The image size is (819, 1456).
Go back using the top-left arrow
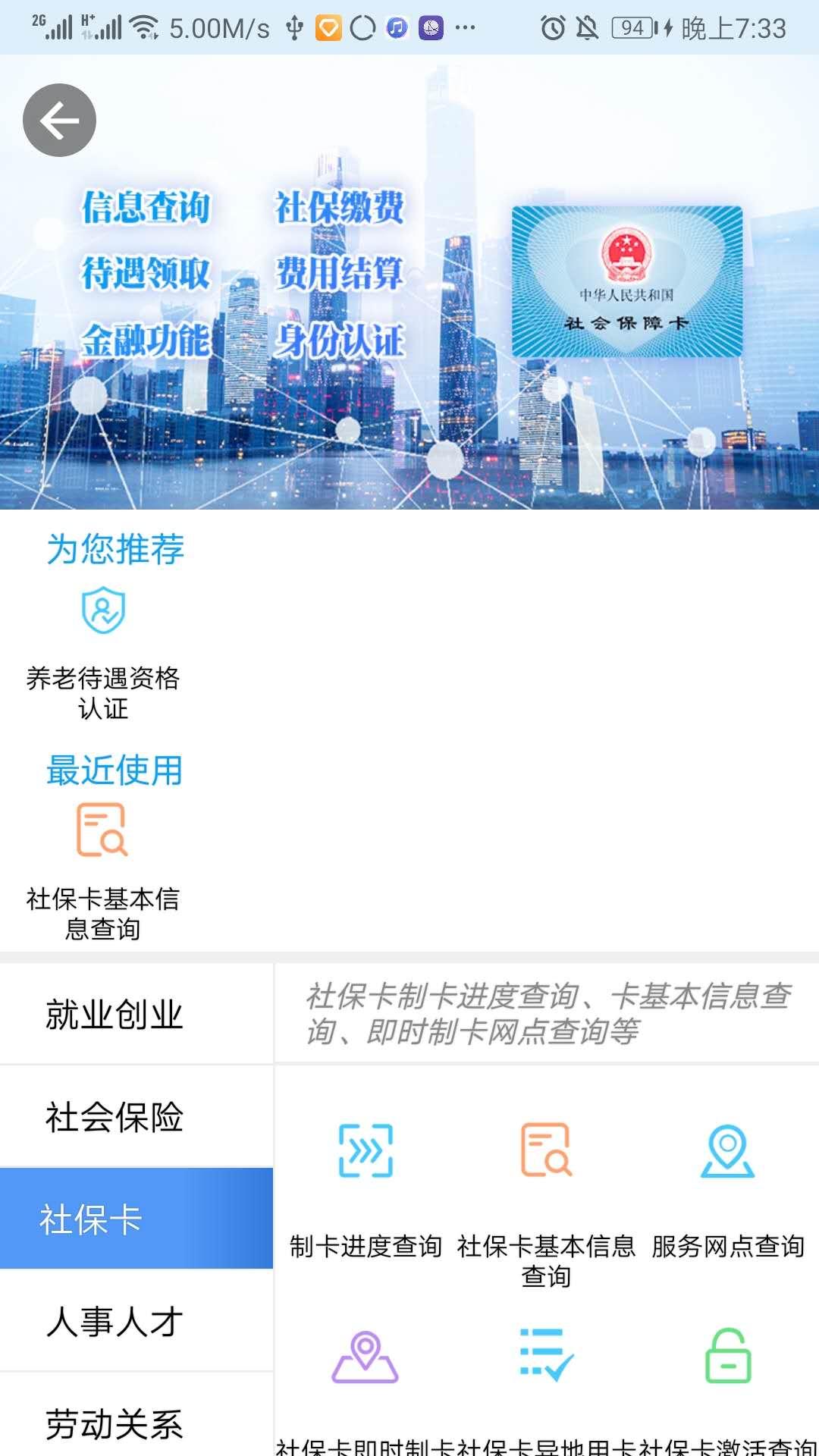point(59,121)
